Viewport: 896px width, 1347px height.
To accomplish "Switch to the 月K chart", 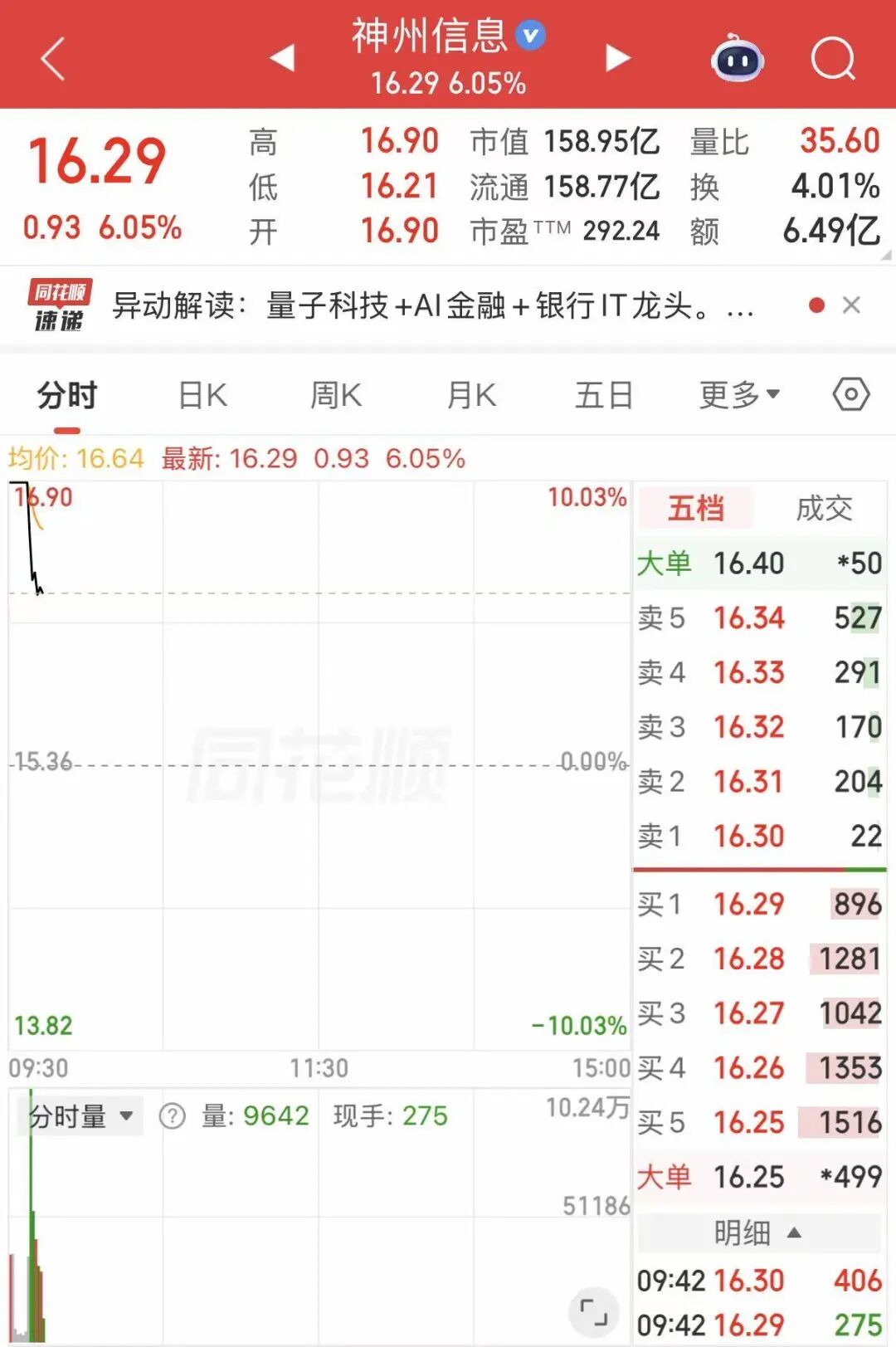I will pyautogui.click(x=471, y=396).
